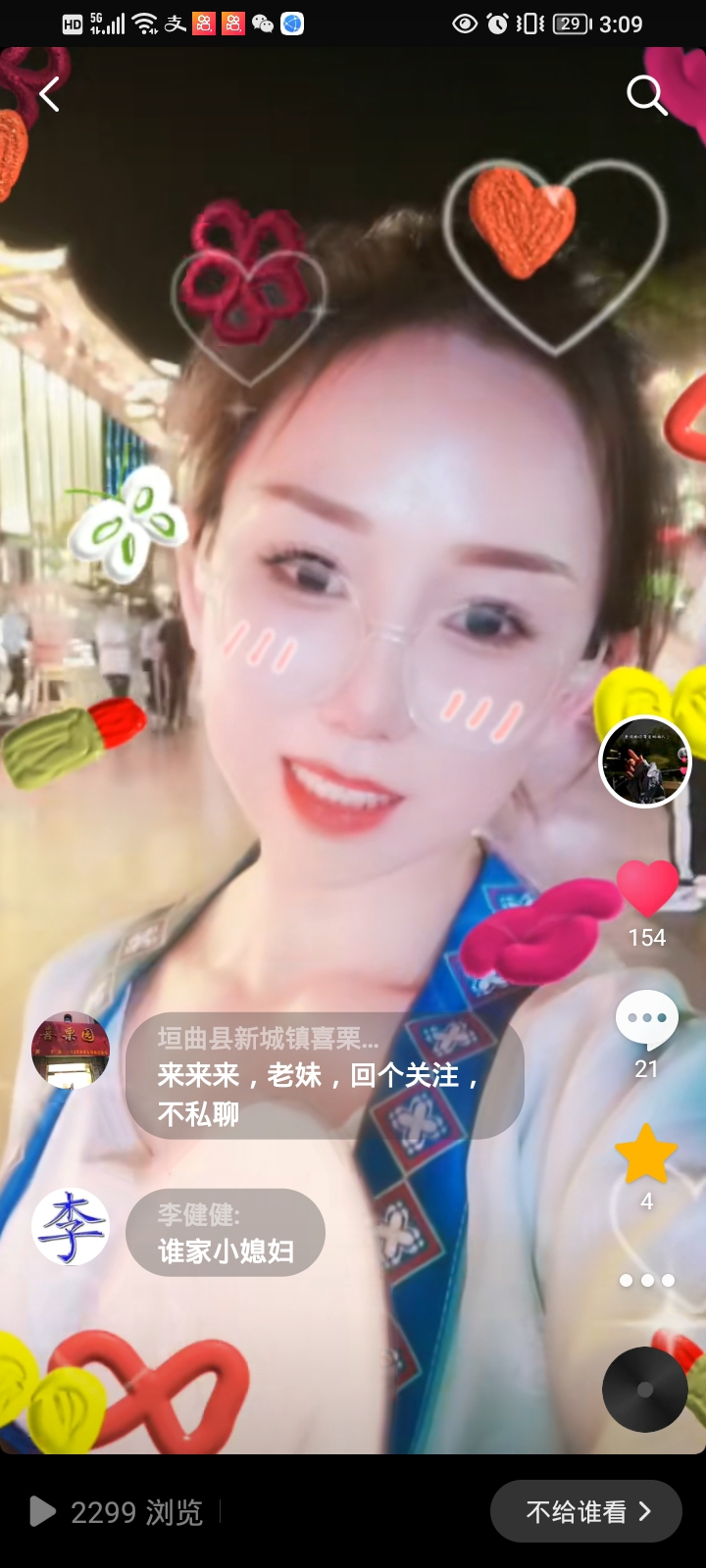The image size is (706, 1568).
Task: Like this video with the heart icon
Action: [647, 887]
